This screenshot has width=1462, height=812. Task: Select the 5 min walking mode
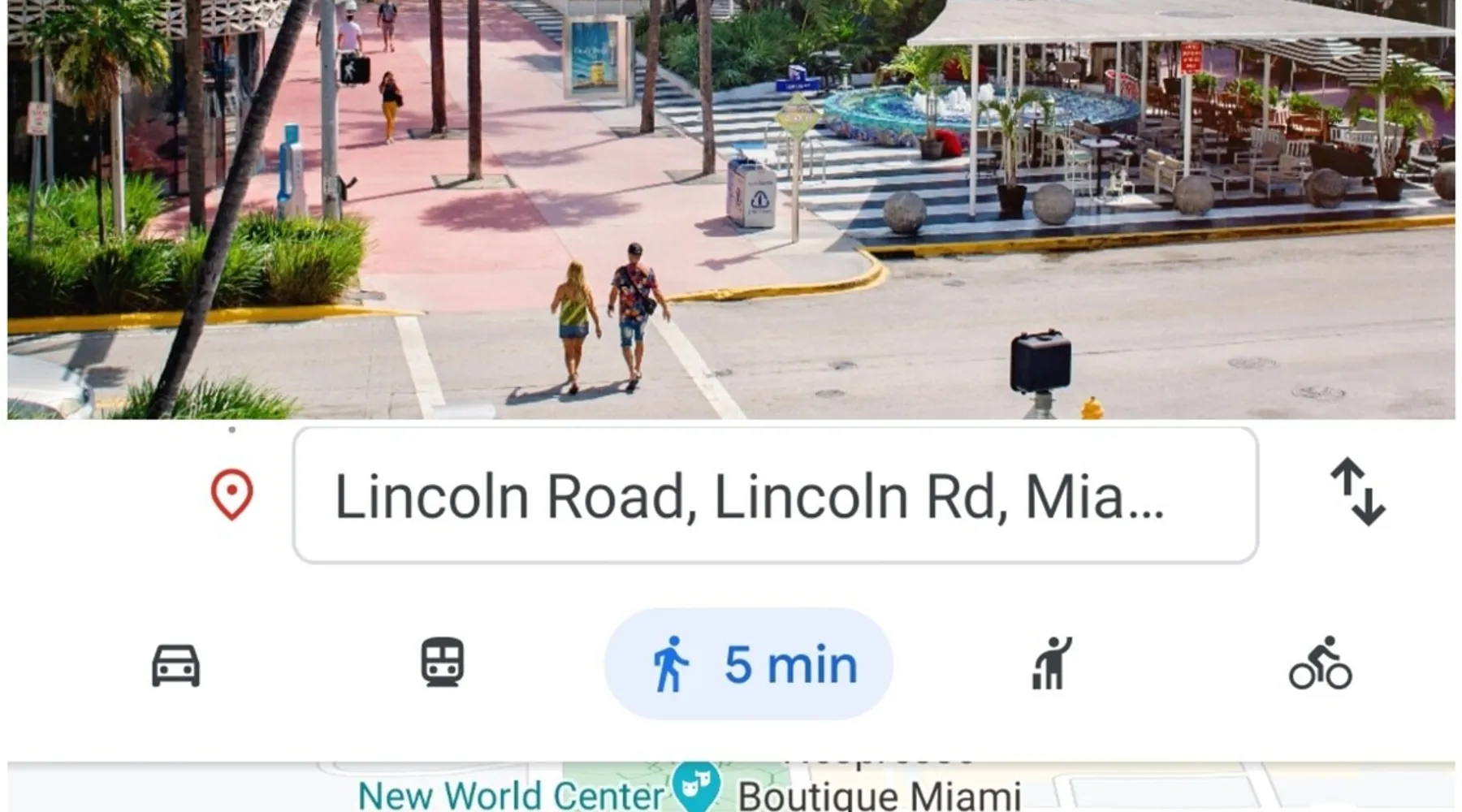pos(748,664)
